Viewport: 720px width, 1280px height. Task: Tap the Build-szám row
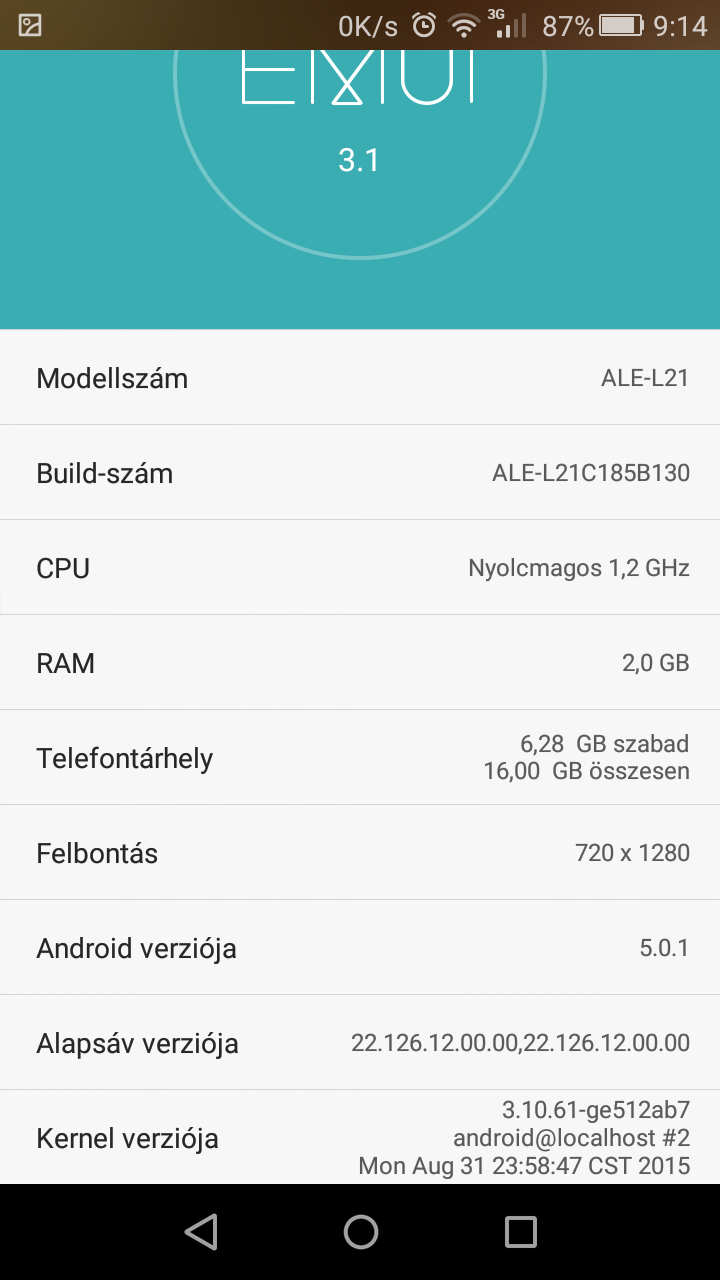click(360, 473)
